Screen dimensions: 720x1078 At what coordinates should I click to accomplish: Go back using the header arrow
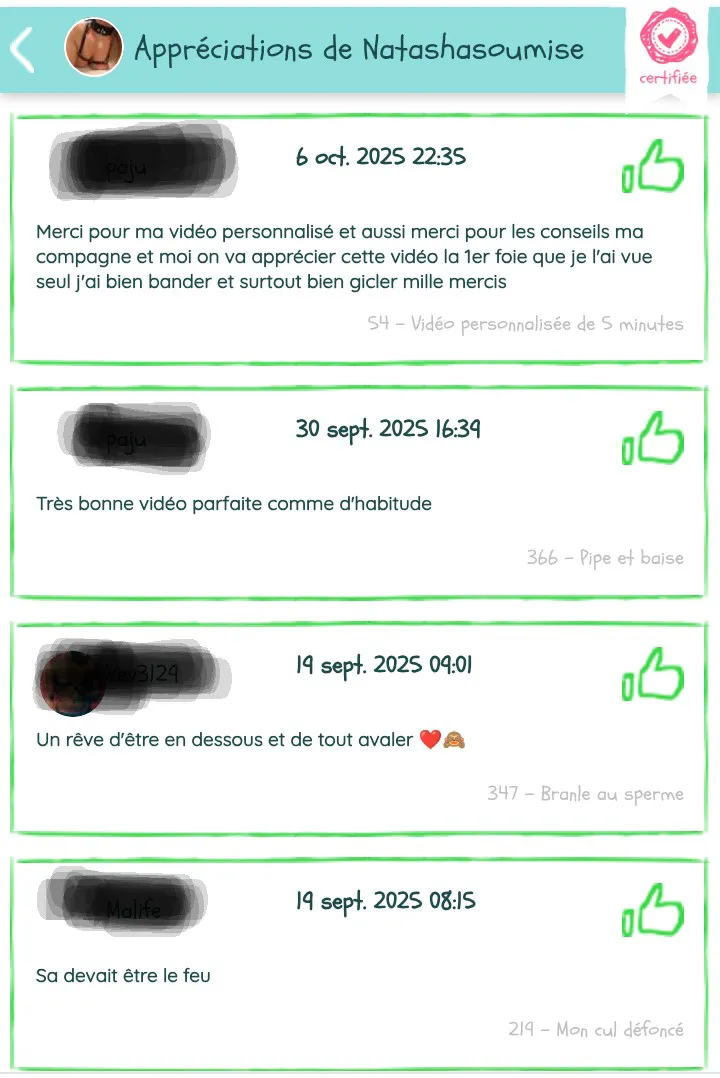coord(23,49)
